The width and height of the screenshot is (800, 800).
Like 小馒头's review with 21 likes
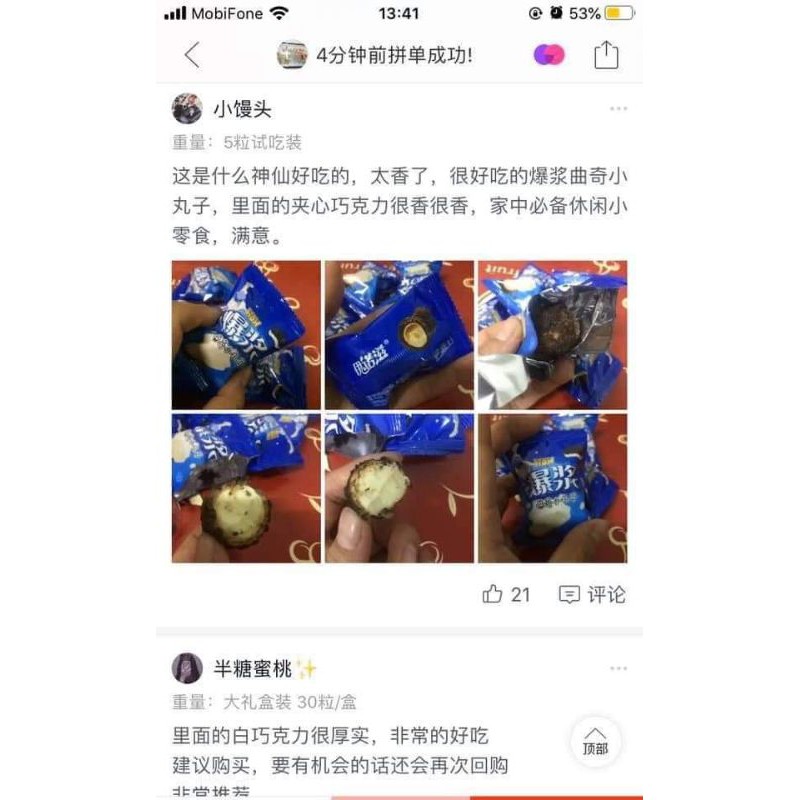[x=506, y=595]
